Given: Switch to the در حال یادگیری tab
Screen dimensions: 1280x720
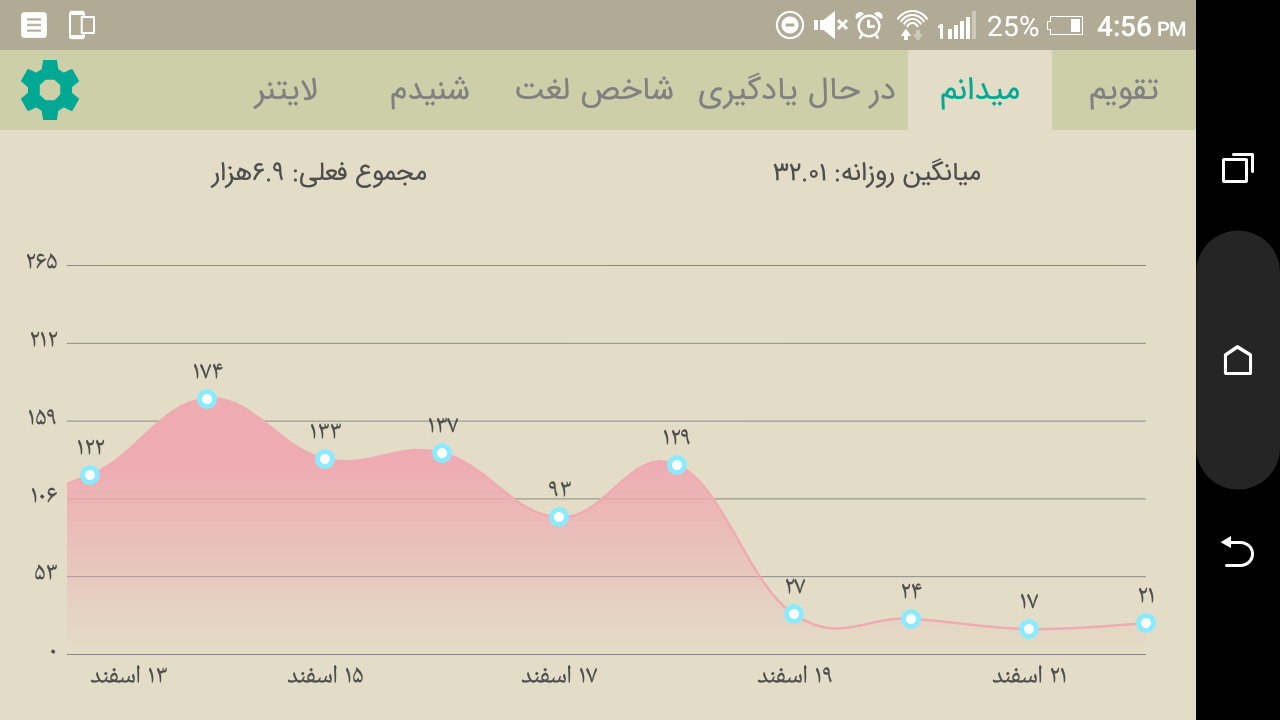Looking at the screenshot, I should pos(796,90).
